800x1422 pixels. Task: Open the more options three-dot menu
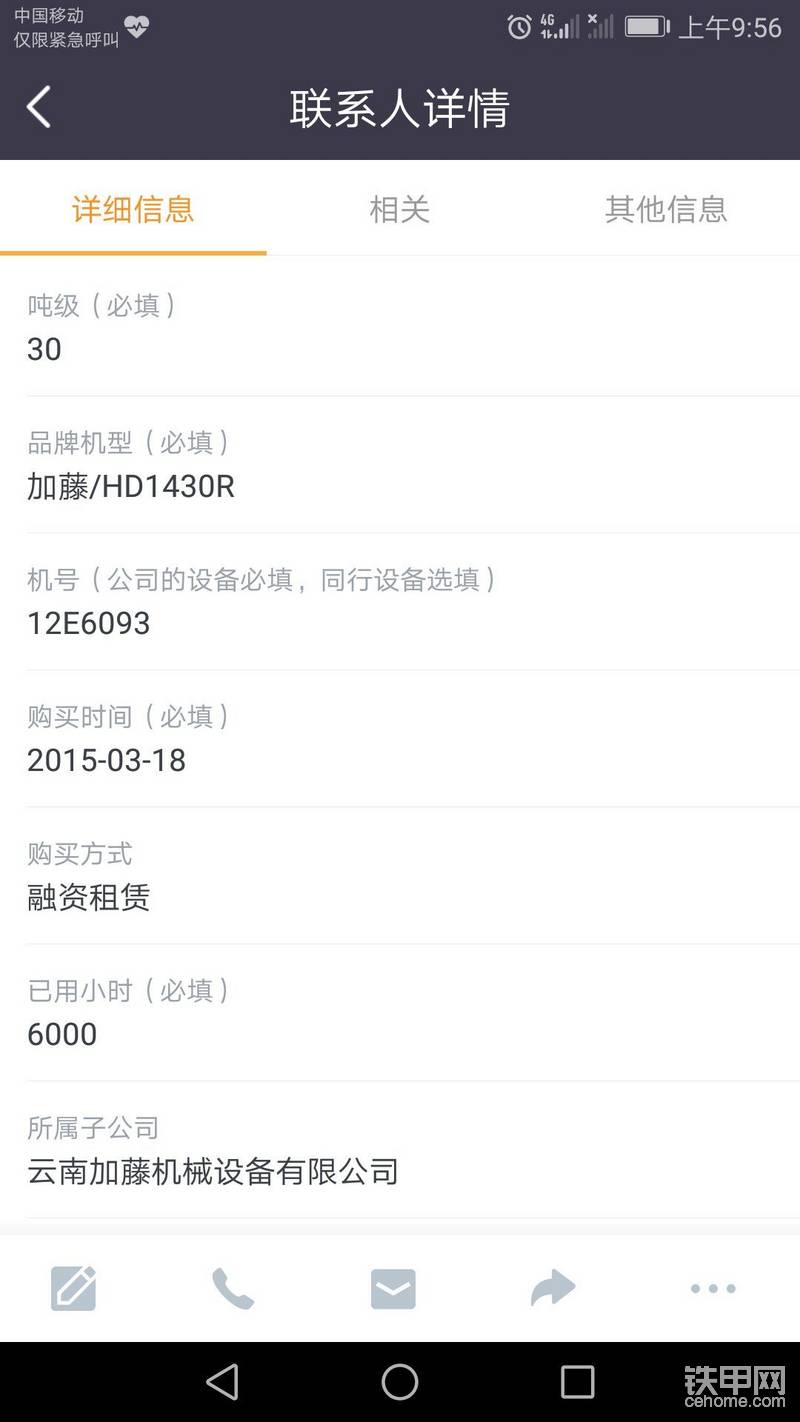713,1289
